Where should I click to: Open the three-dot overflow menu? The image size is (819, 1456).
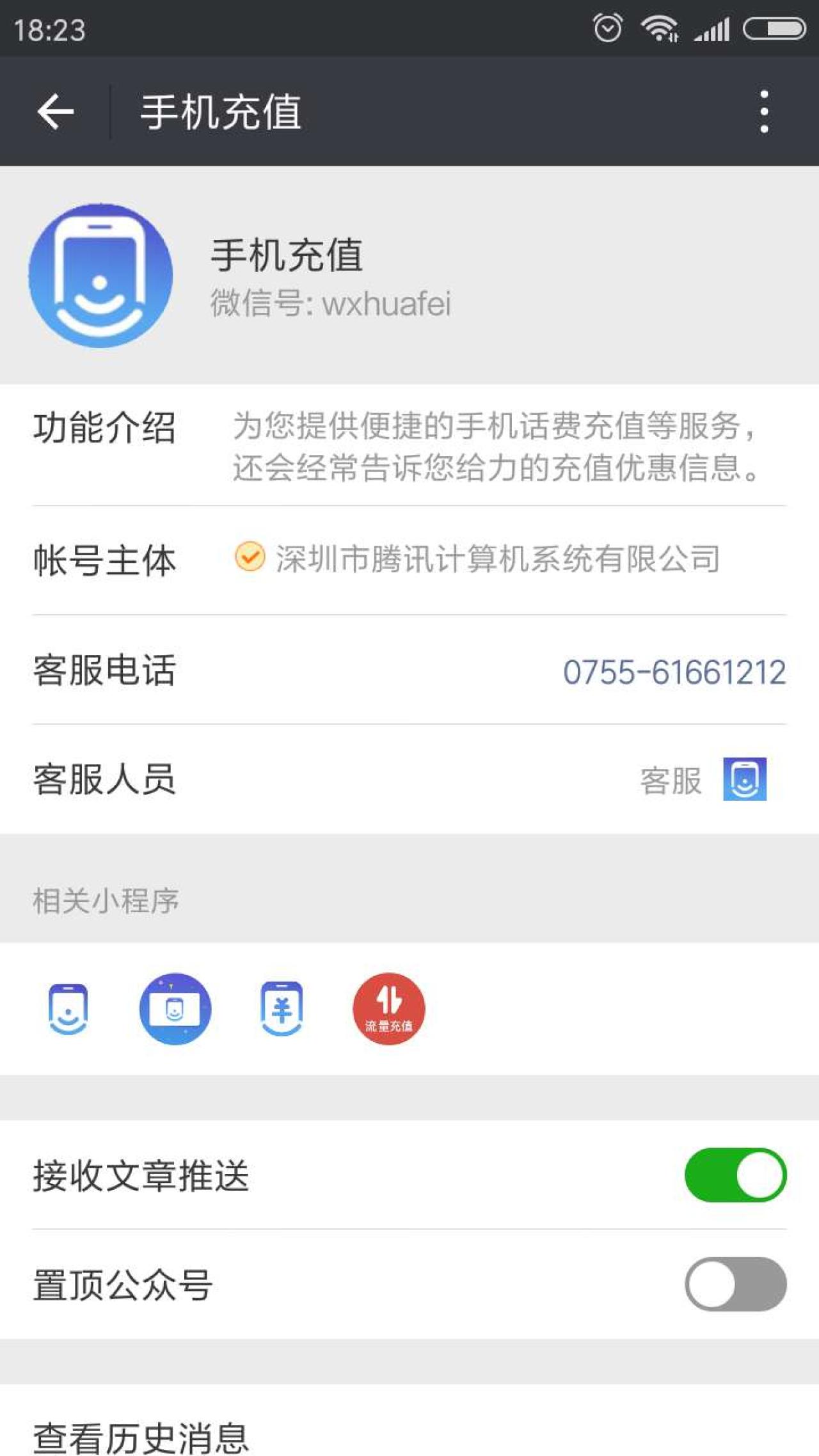[x=763, y=112]
